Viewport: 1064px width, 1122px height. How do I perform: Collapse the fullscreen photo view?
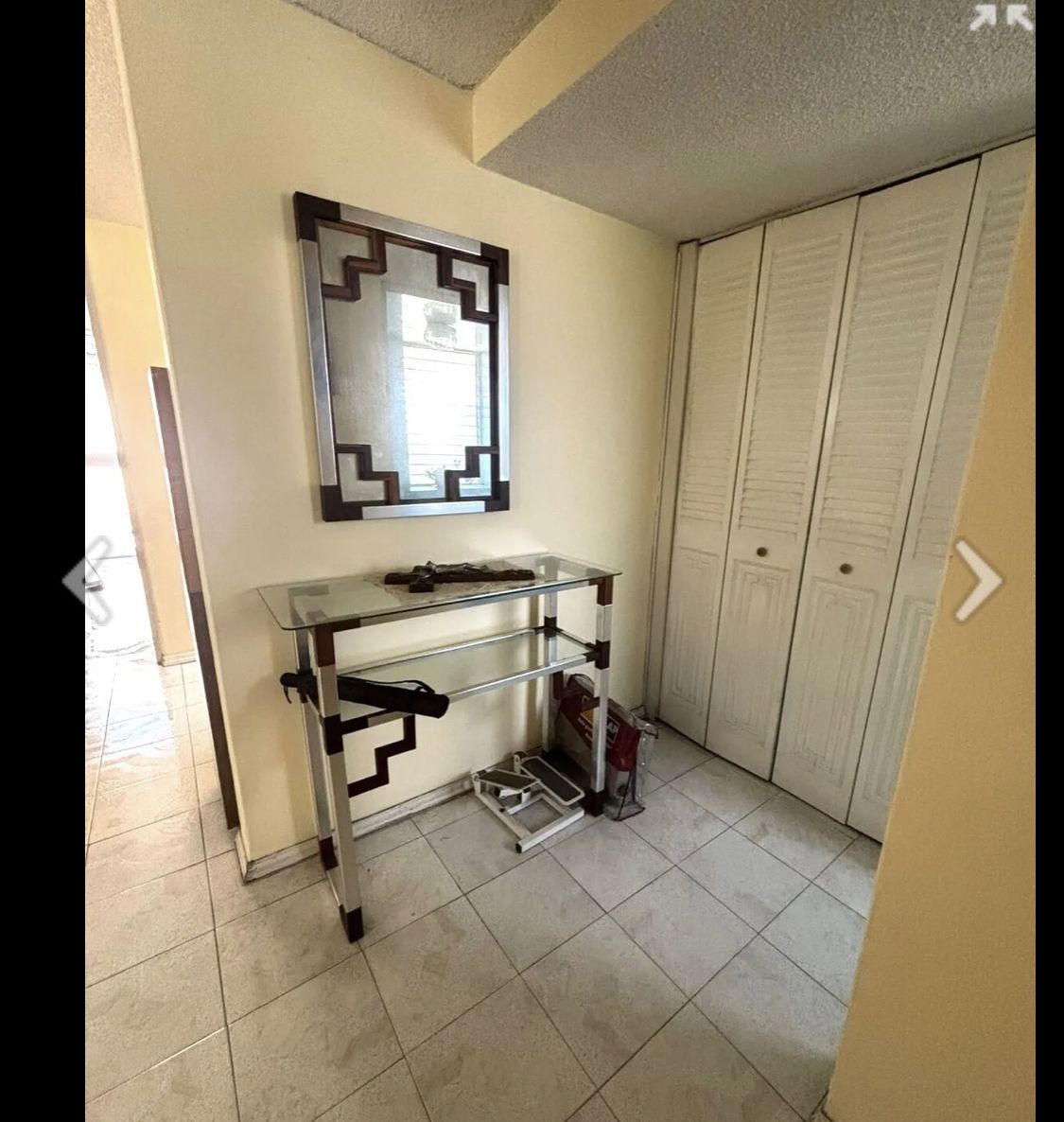(x=1001, y=18)
